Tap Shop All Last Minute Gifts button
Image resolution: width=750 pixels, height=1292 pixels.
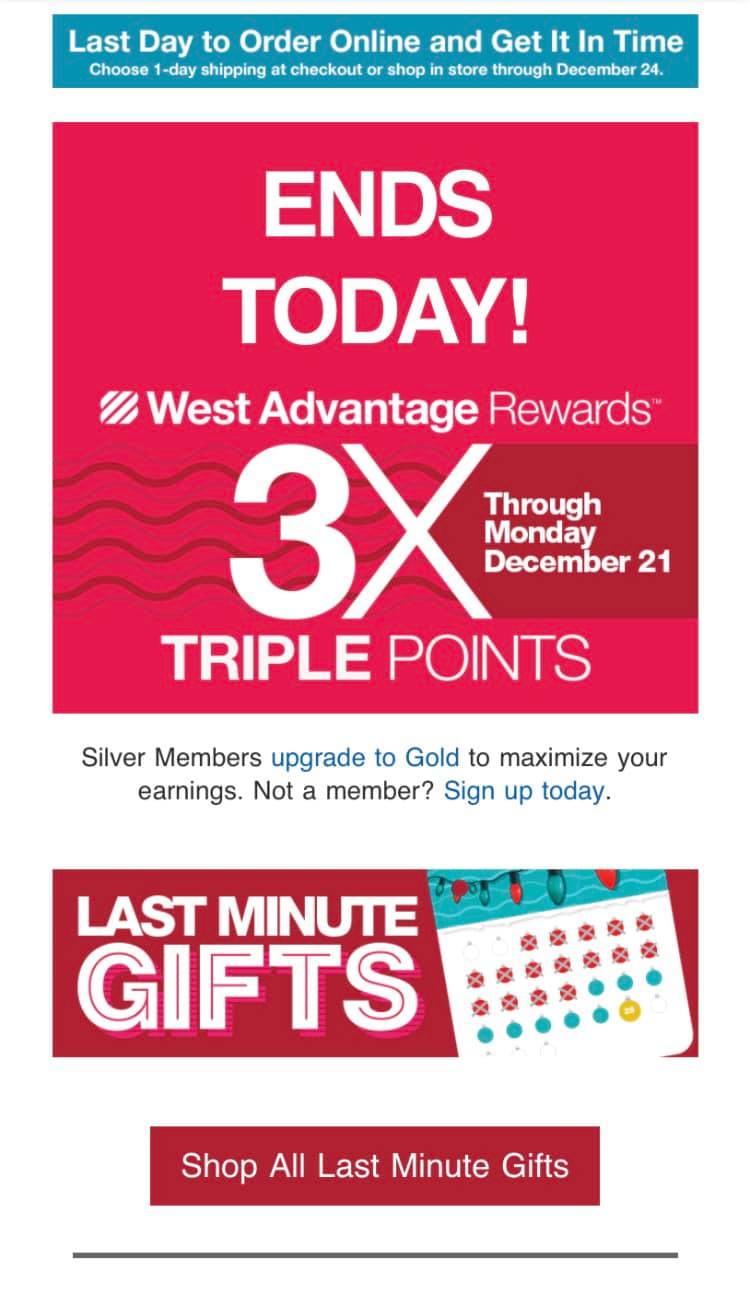pos(375,1166)
